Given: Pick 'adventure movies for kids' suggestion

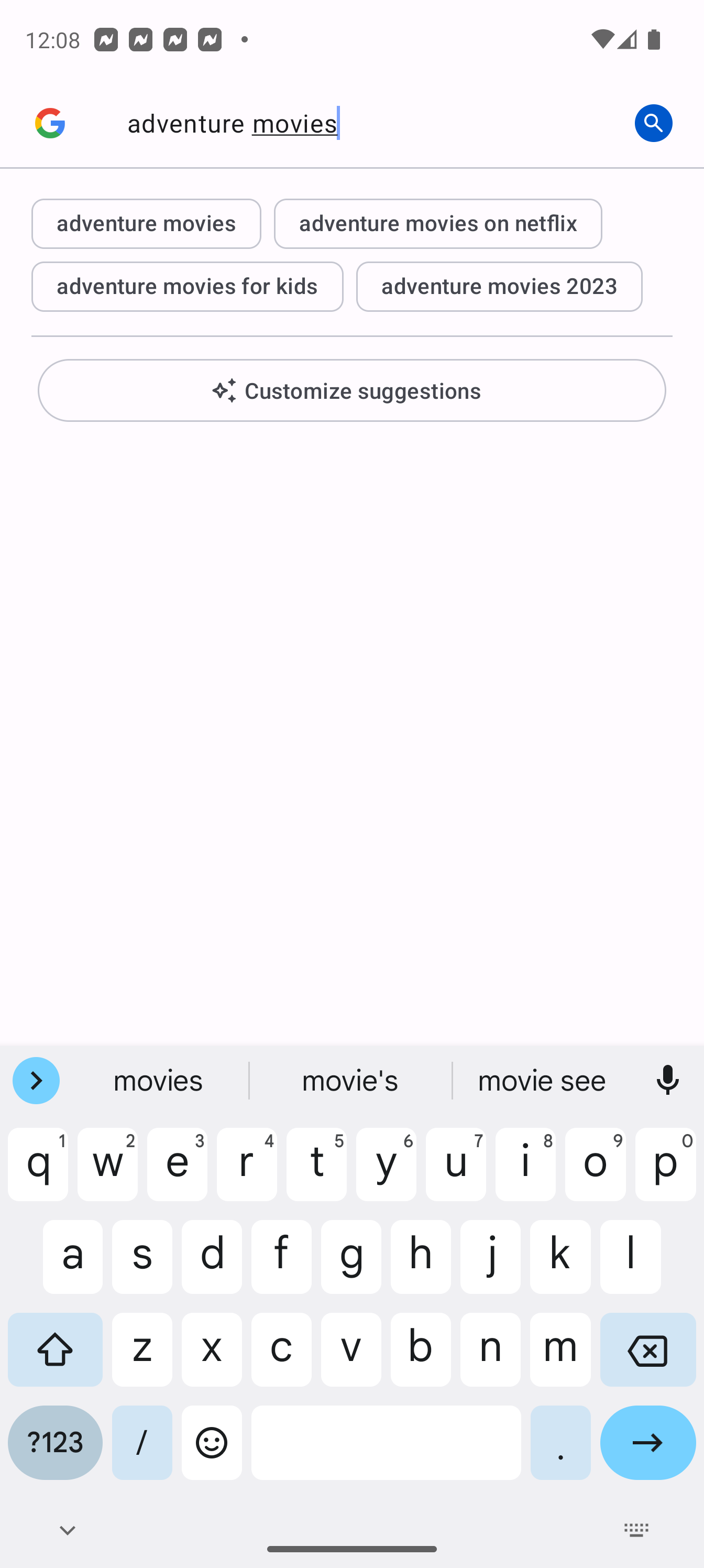Looking at the screenshot, I should coord(187,287).
